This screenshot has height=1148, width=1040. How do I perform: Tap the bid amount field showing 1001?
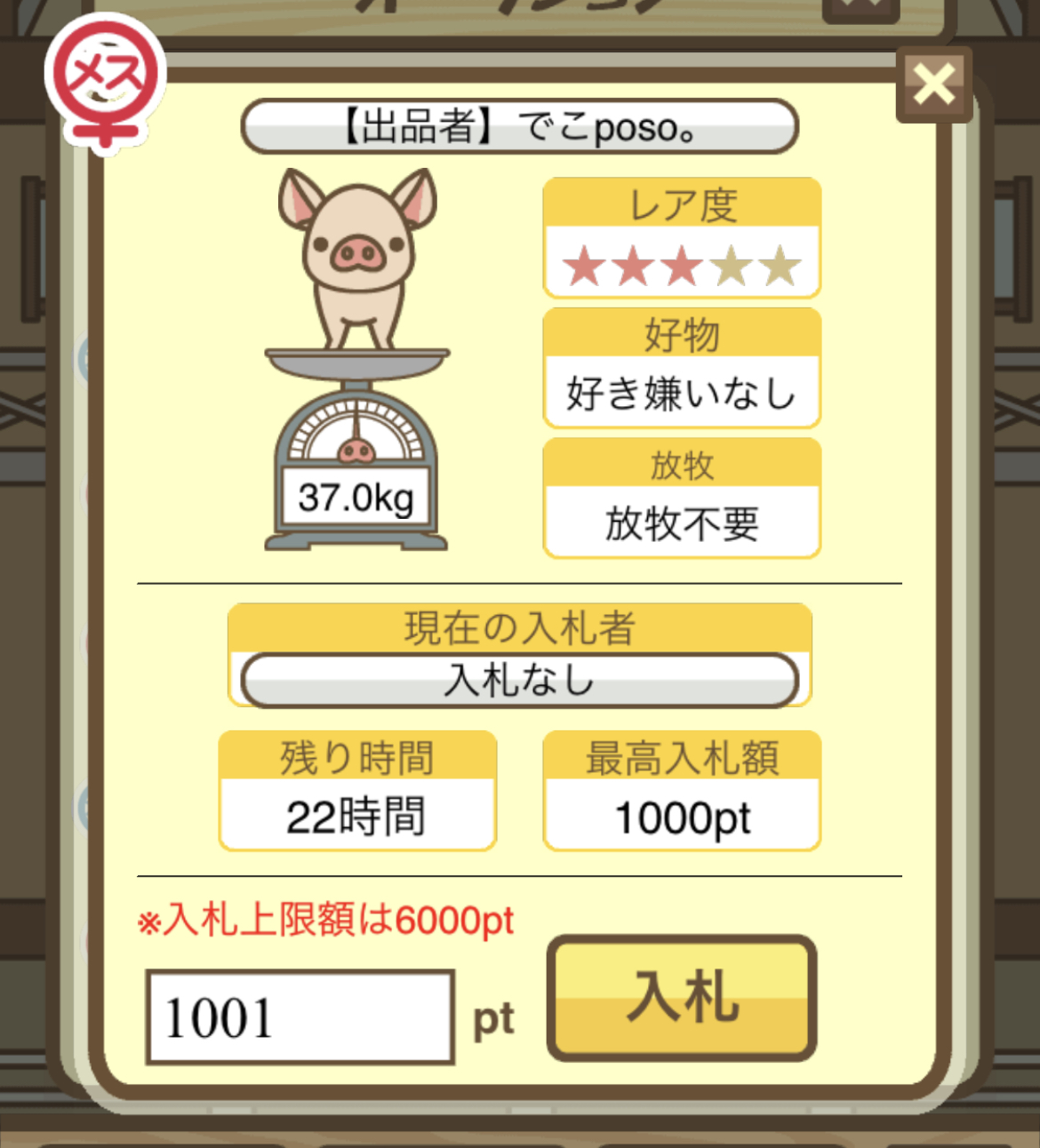click(x=300, y=1016)
